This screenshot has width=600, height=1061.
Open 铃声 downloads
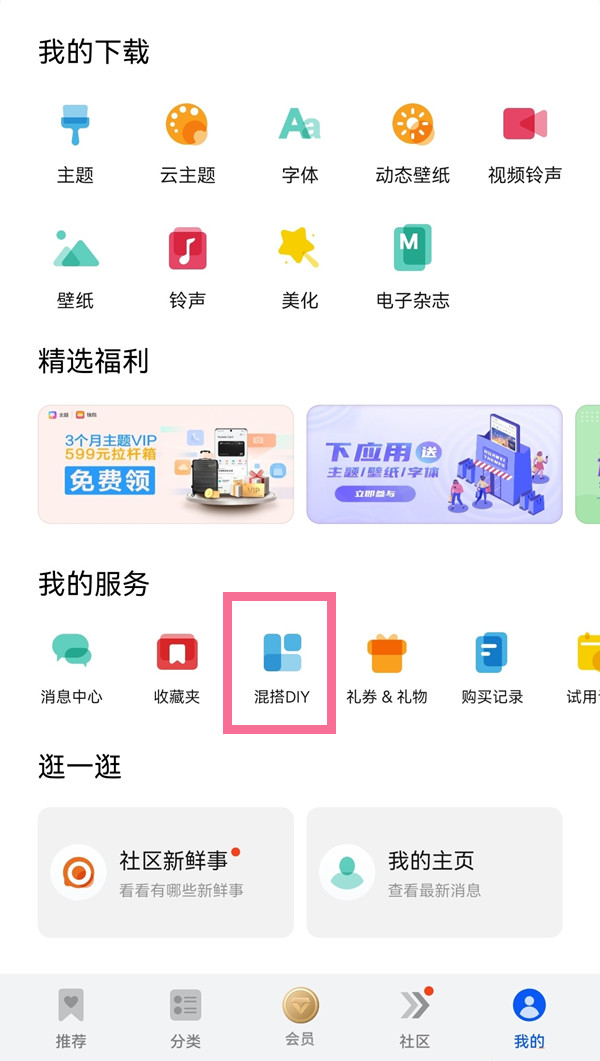[187, 266]
